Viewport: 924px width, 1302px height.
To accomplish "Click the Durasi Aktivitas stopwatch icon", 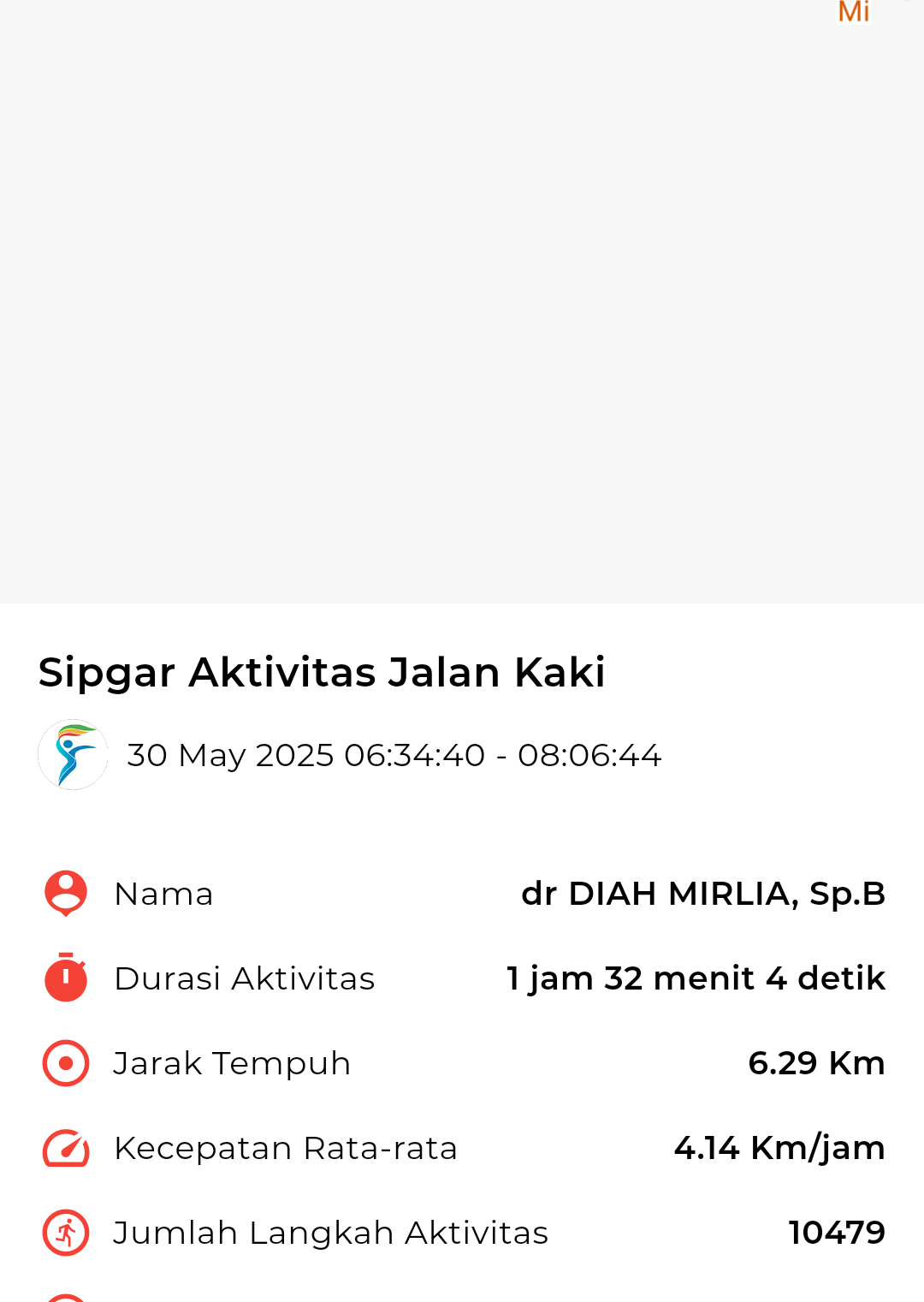I will click(64, 978).
